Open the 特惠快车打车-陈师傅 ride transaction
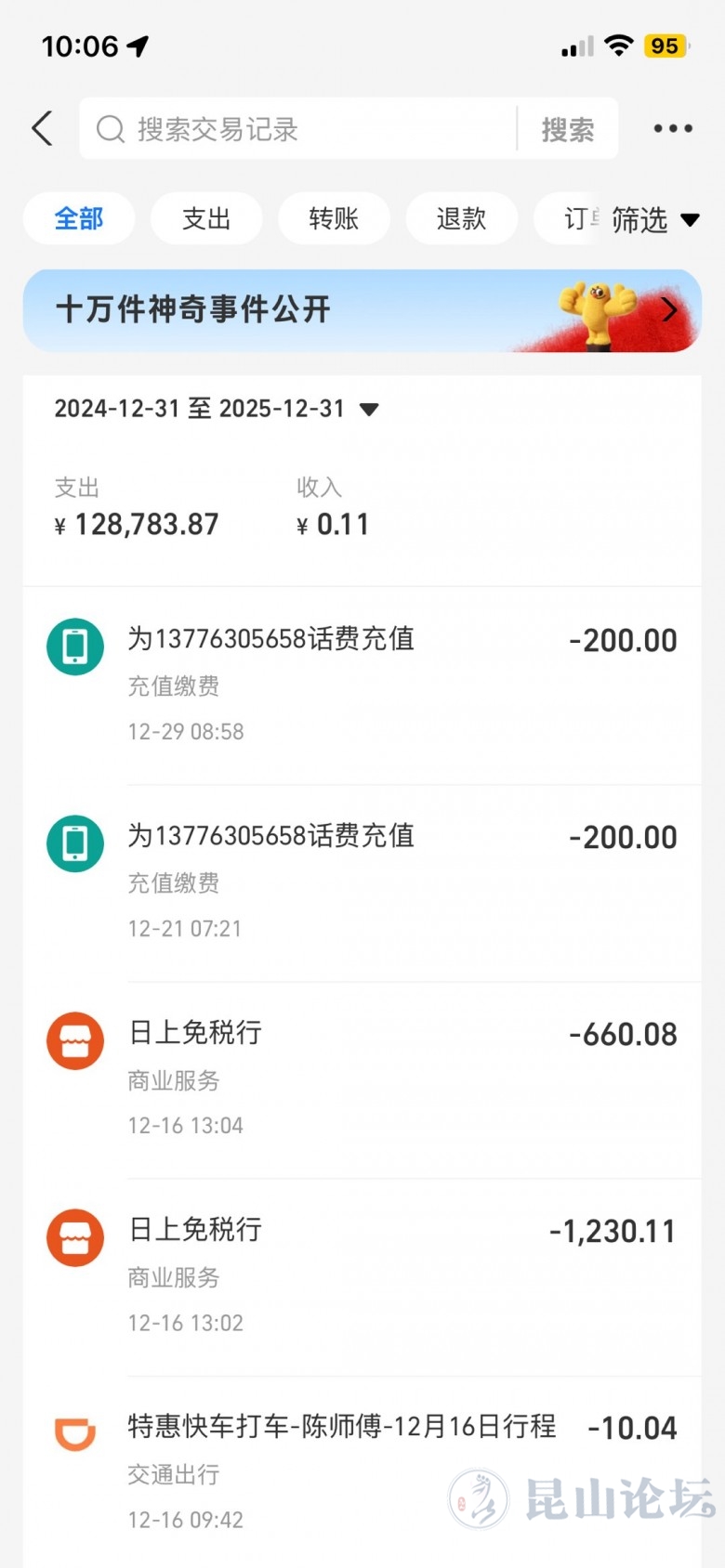 (x=362, y=1472)
